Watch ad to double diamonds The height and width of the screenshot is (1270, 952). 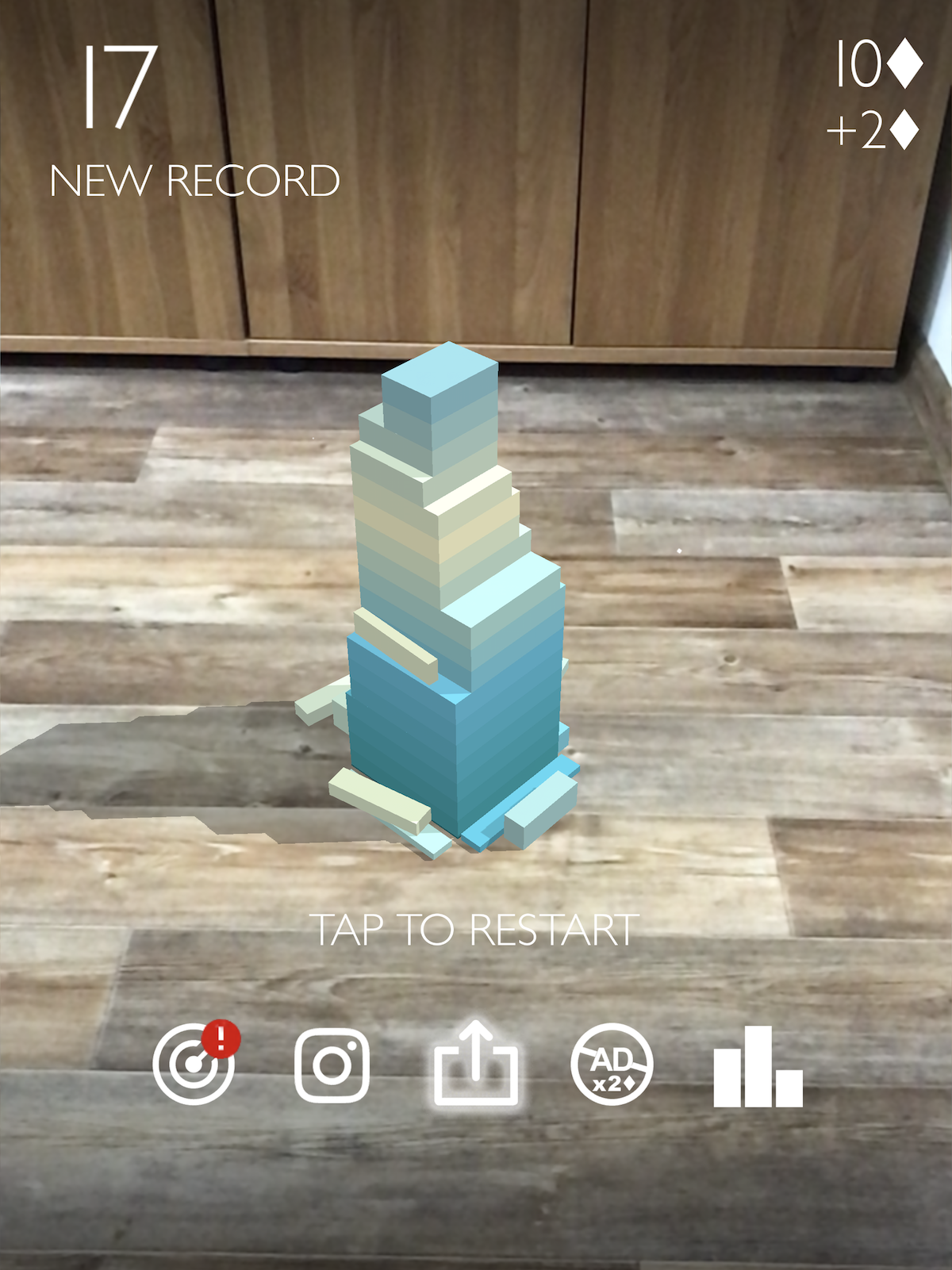tap(612, 1065)
